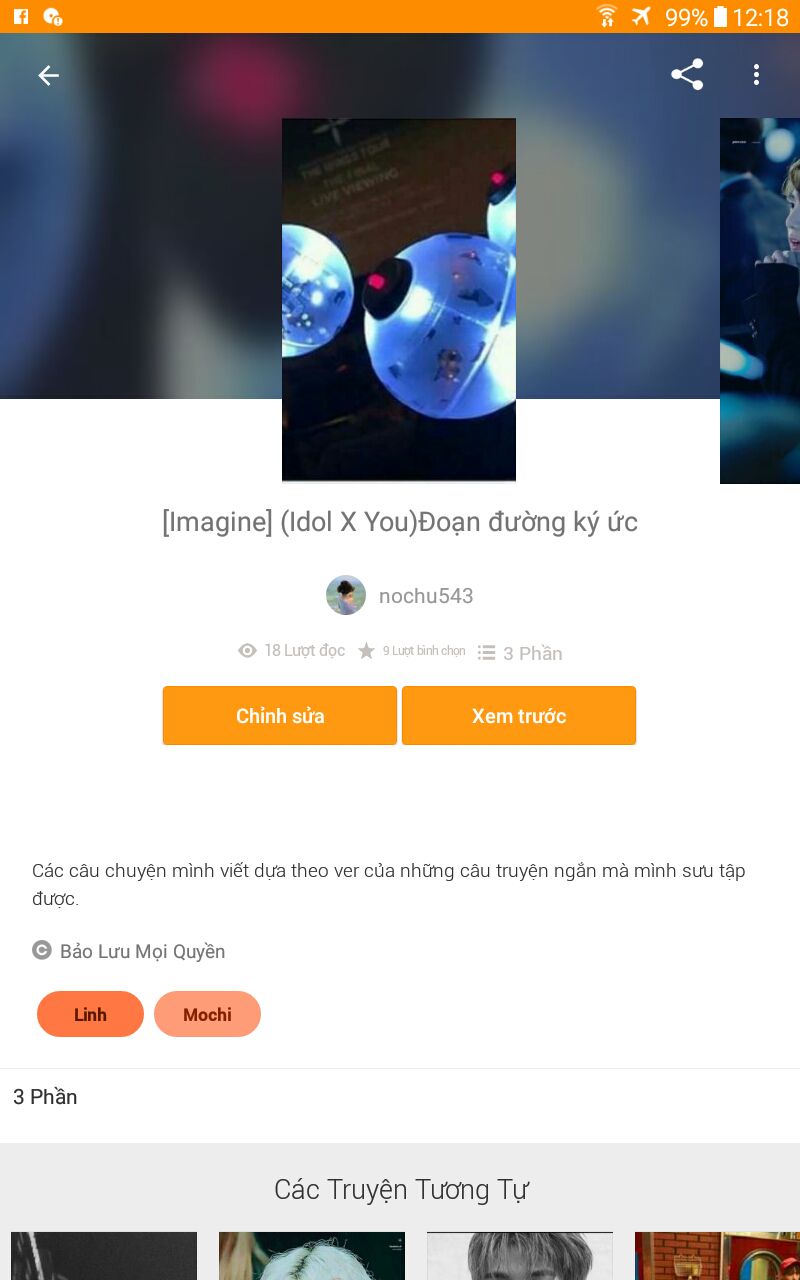Go back using the arrow icon

(x=48, y=75)
